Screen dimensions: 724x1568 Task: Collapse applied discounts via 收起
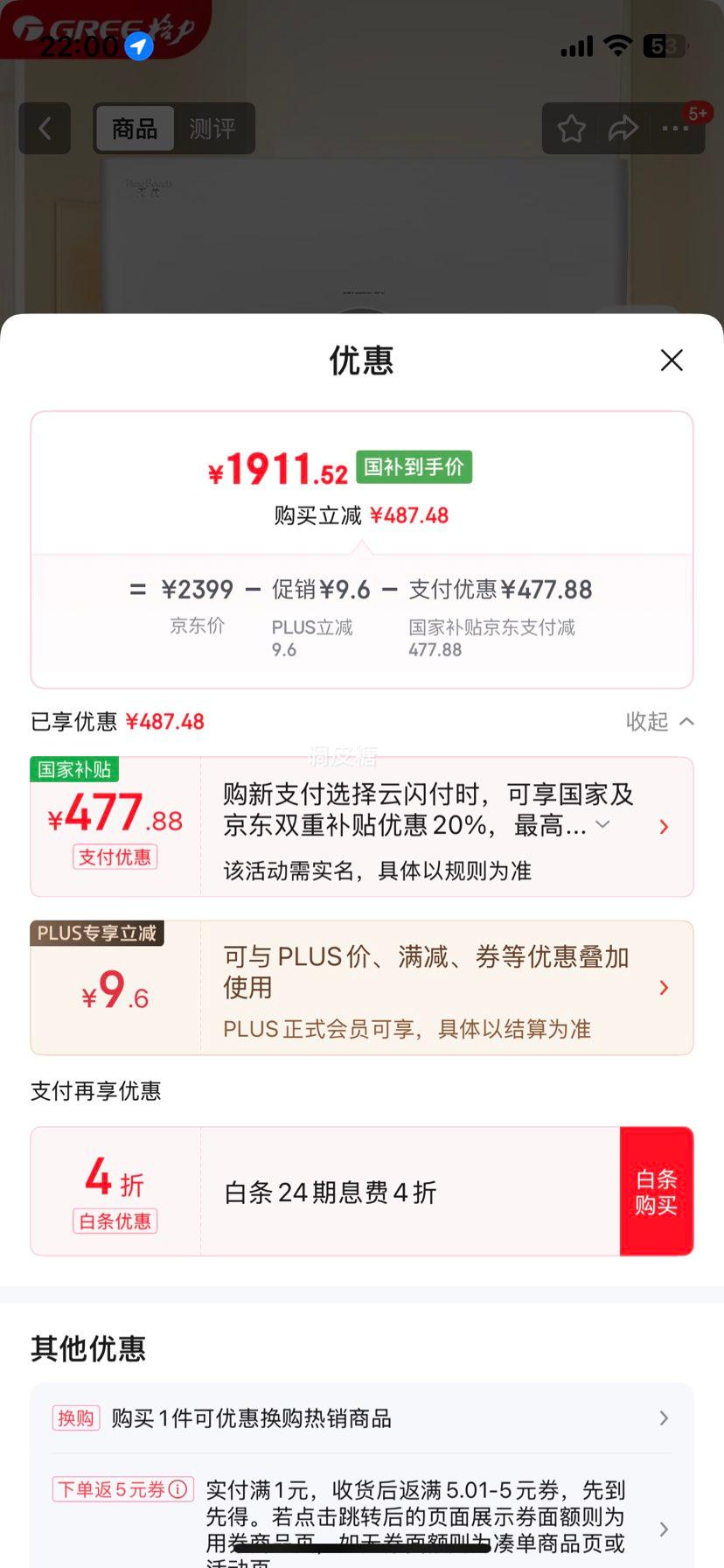[659, 721]
